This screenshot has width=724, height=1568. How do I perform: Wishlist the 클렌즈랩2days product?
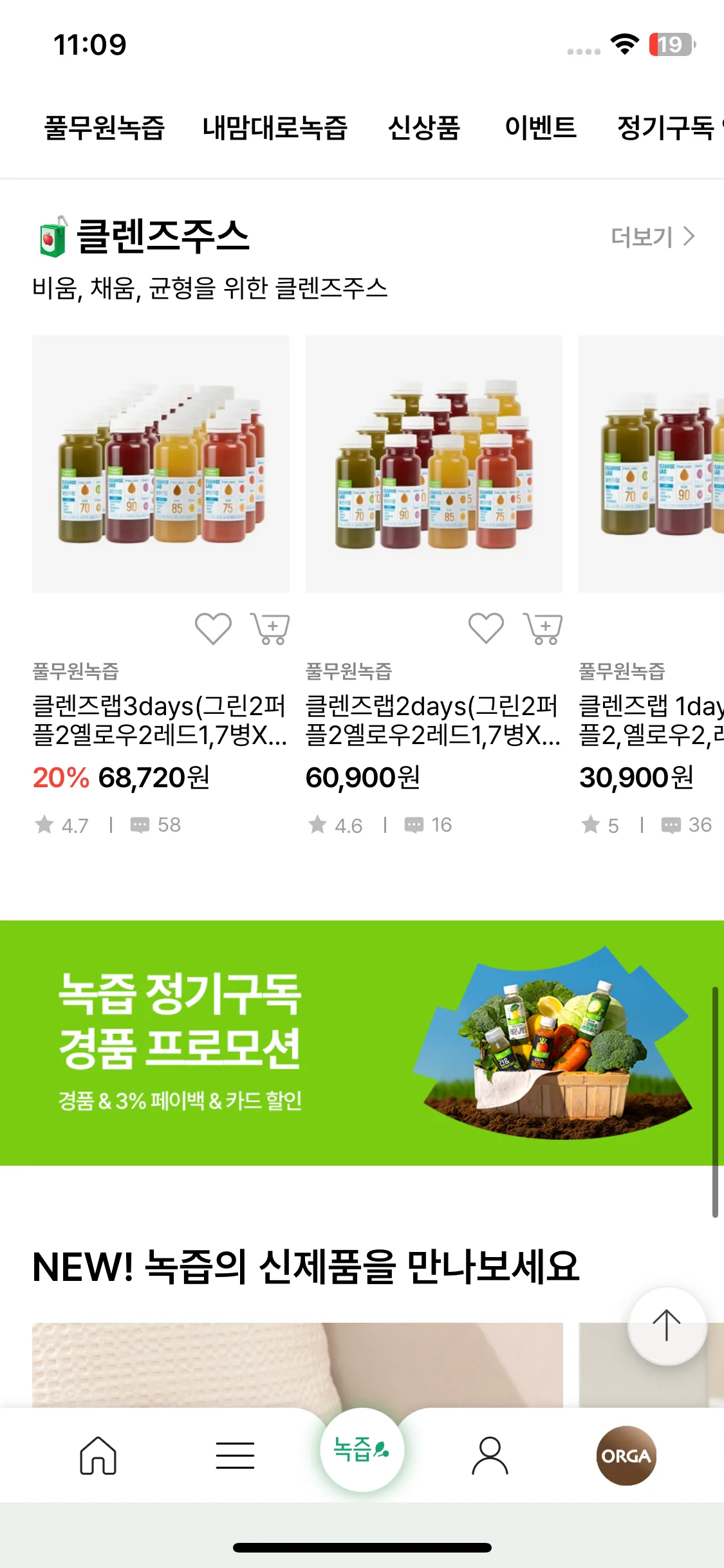486,628
